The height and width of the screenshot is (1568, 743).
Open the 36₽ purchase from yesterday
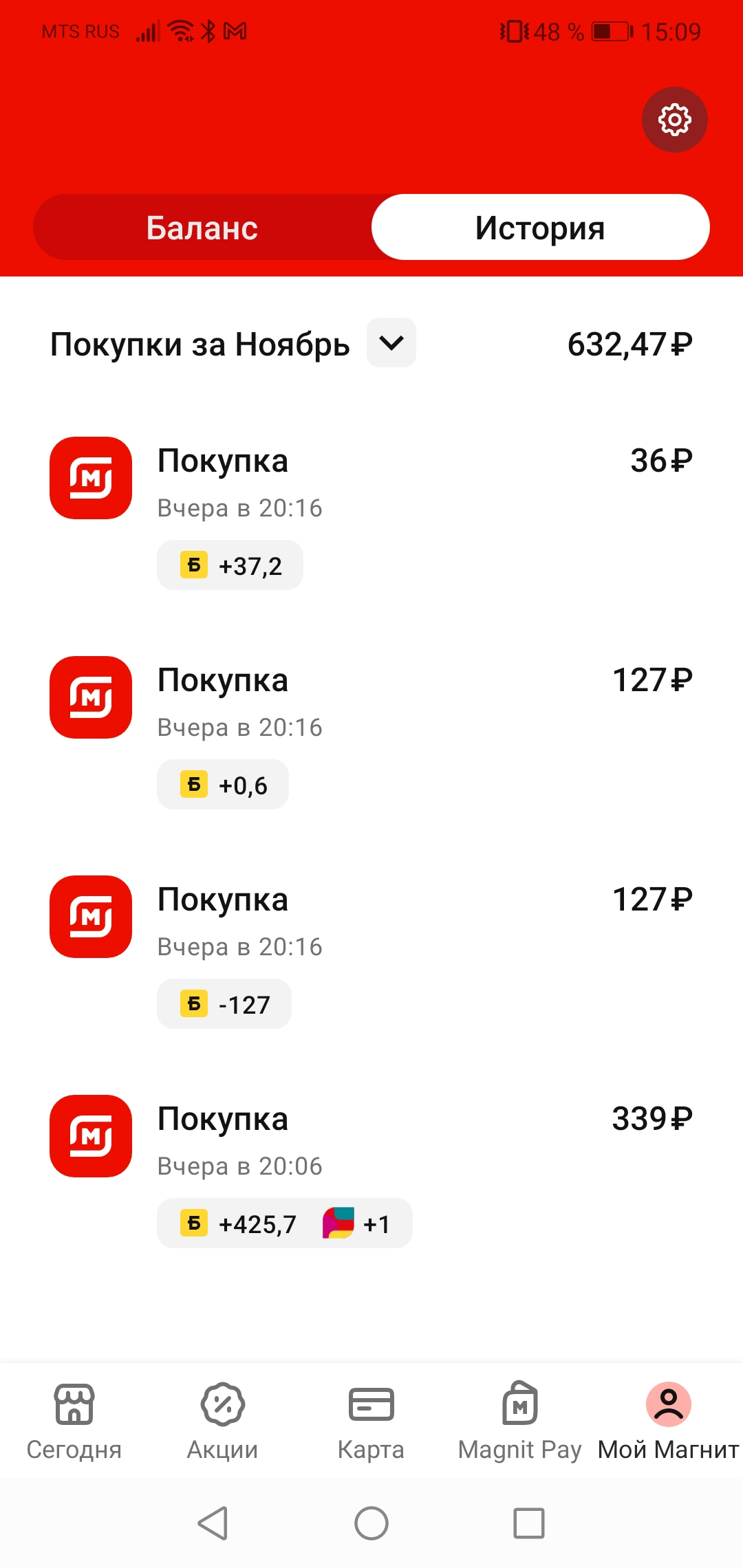371,512
